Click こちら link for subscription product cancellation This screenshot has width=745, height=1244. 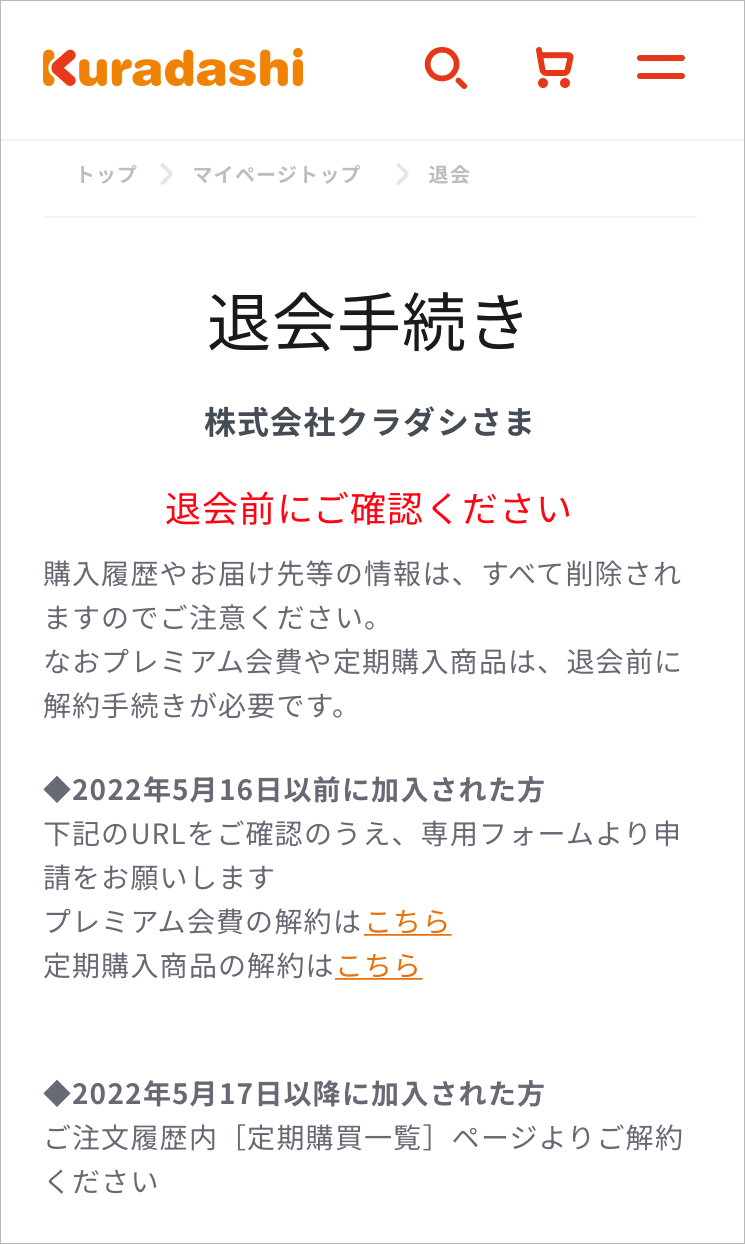tap(381, 967)
